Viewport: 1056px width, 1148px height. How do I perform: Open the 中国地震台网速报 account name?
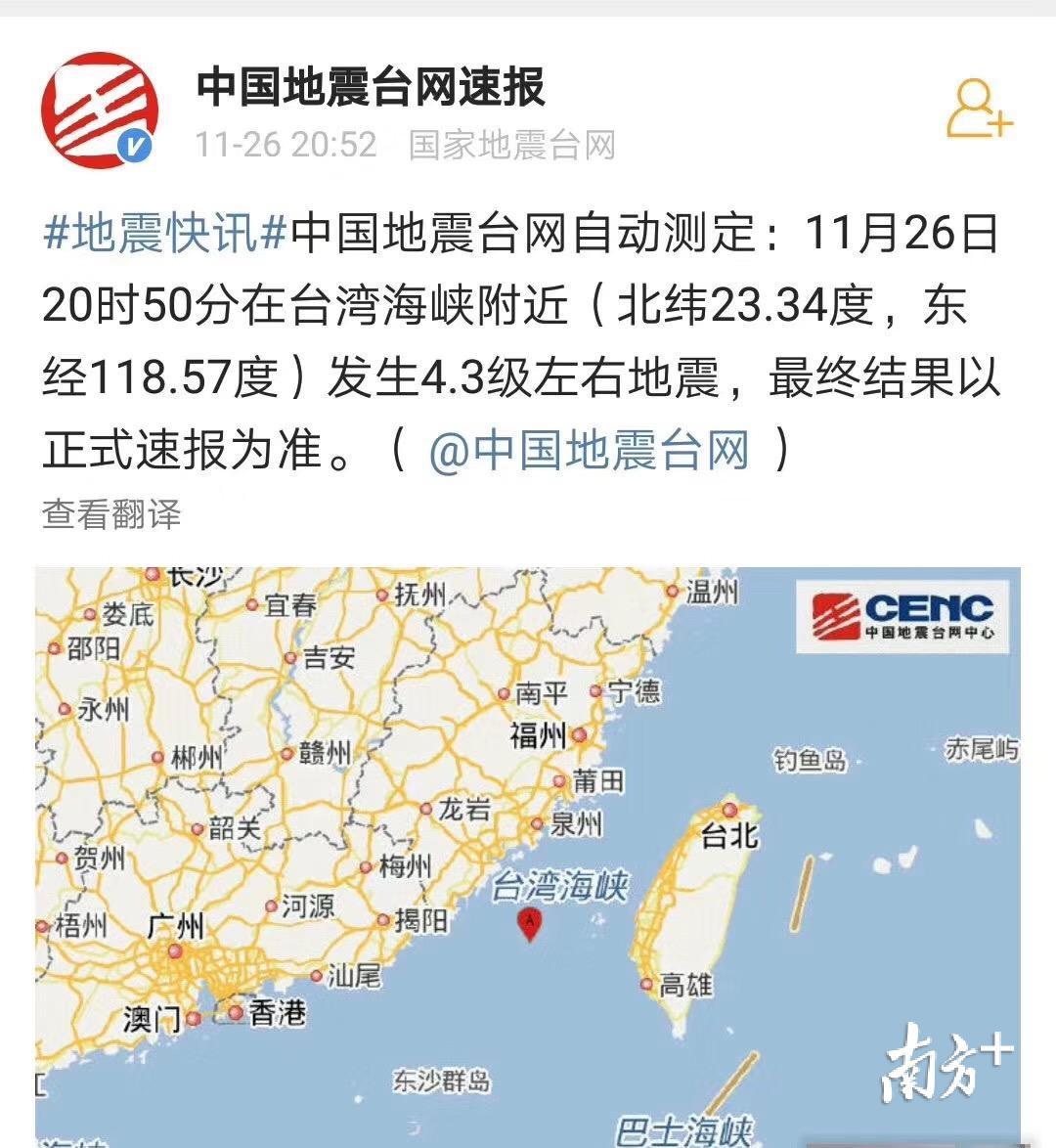tap(371, 87)
